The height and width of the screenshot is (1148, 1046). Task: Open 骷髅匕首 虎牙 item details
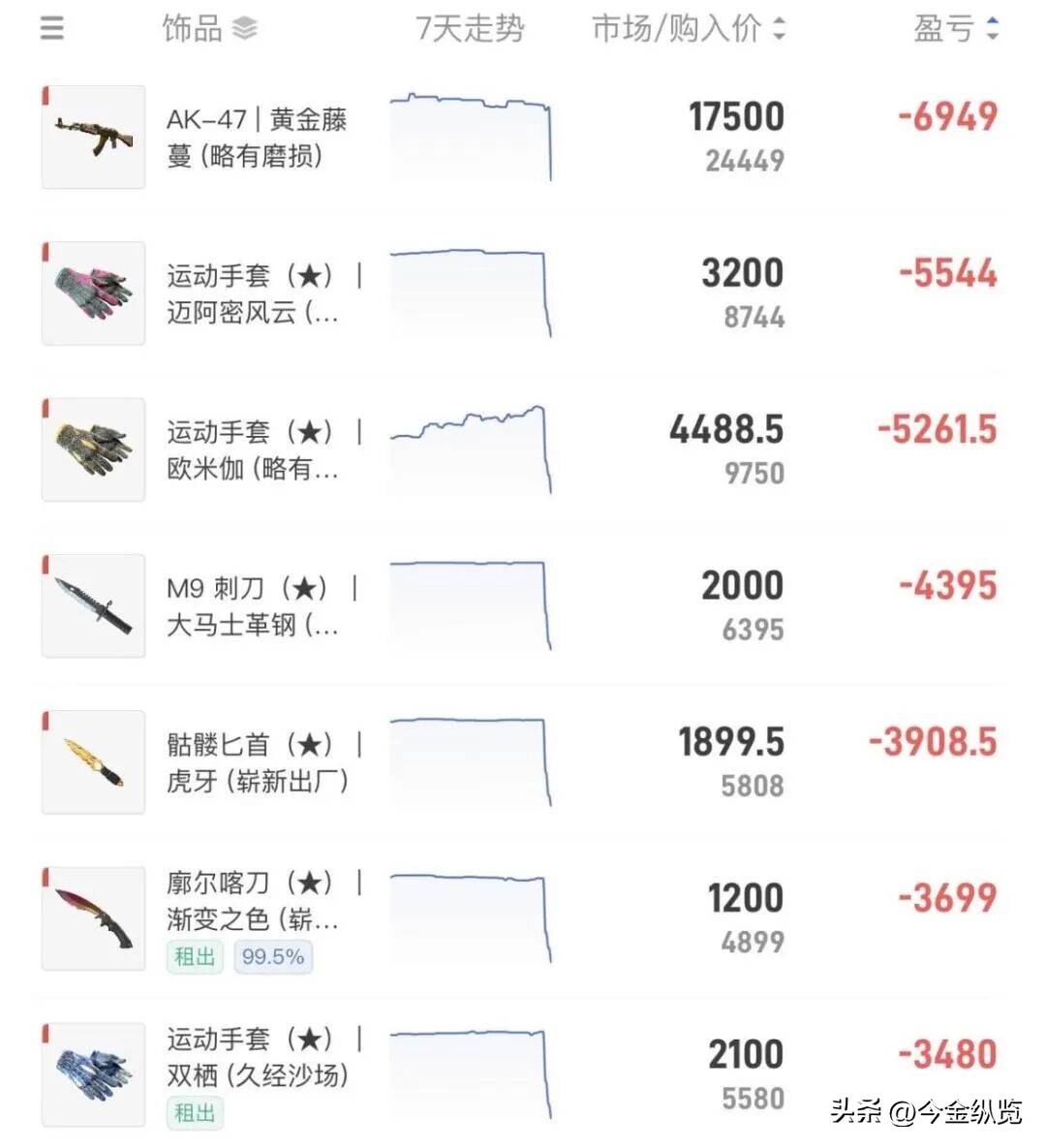coord(256,762)
